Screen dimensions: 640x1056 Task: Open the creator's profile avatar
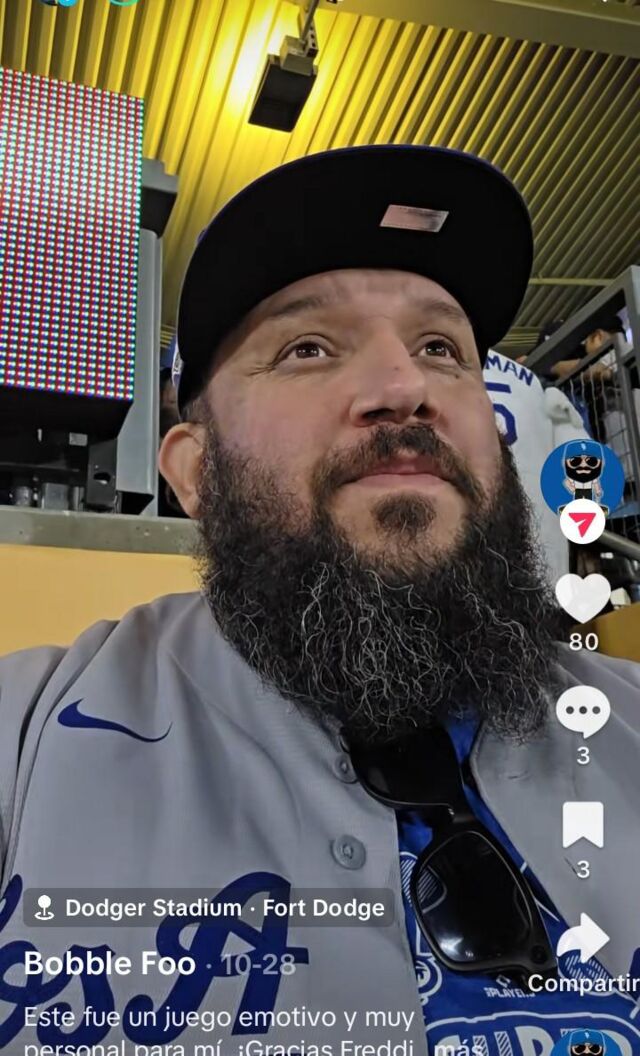pyautogui.click(x=582, y=476)
